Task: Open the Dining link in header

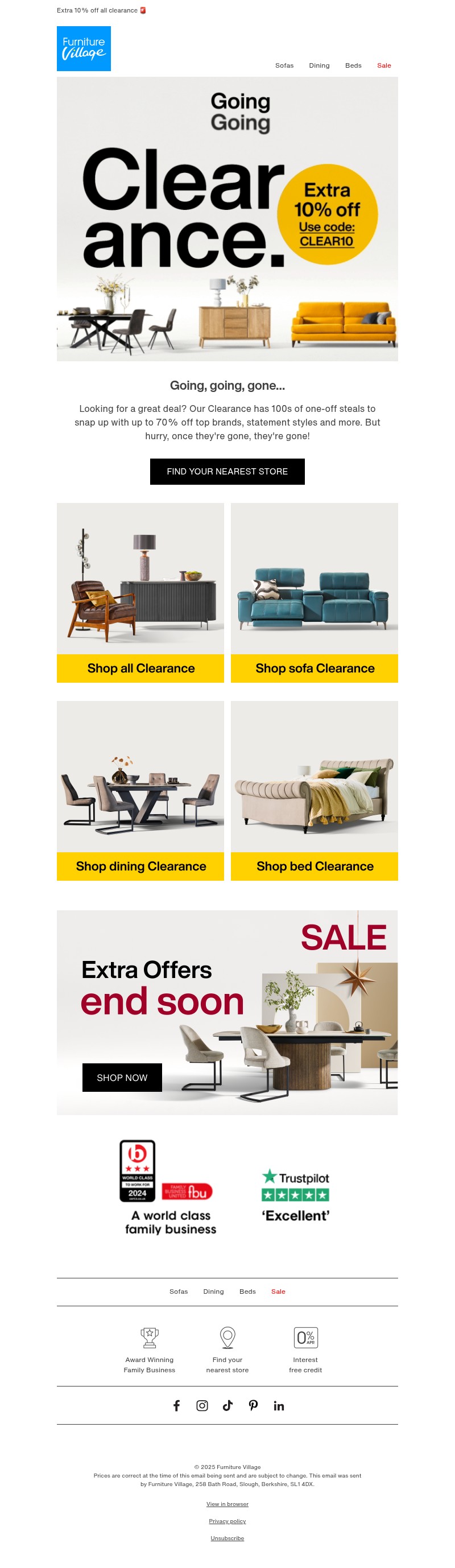Action: coord(318,65)
